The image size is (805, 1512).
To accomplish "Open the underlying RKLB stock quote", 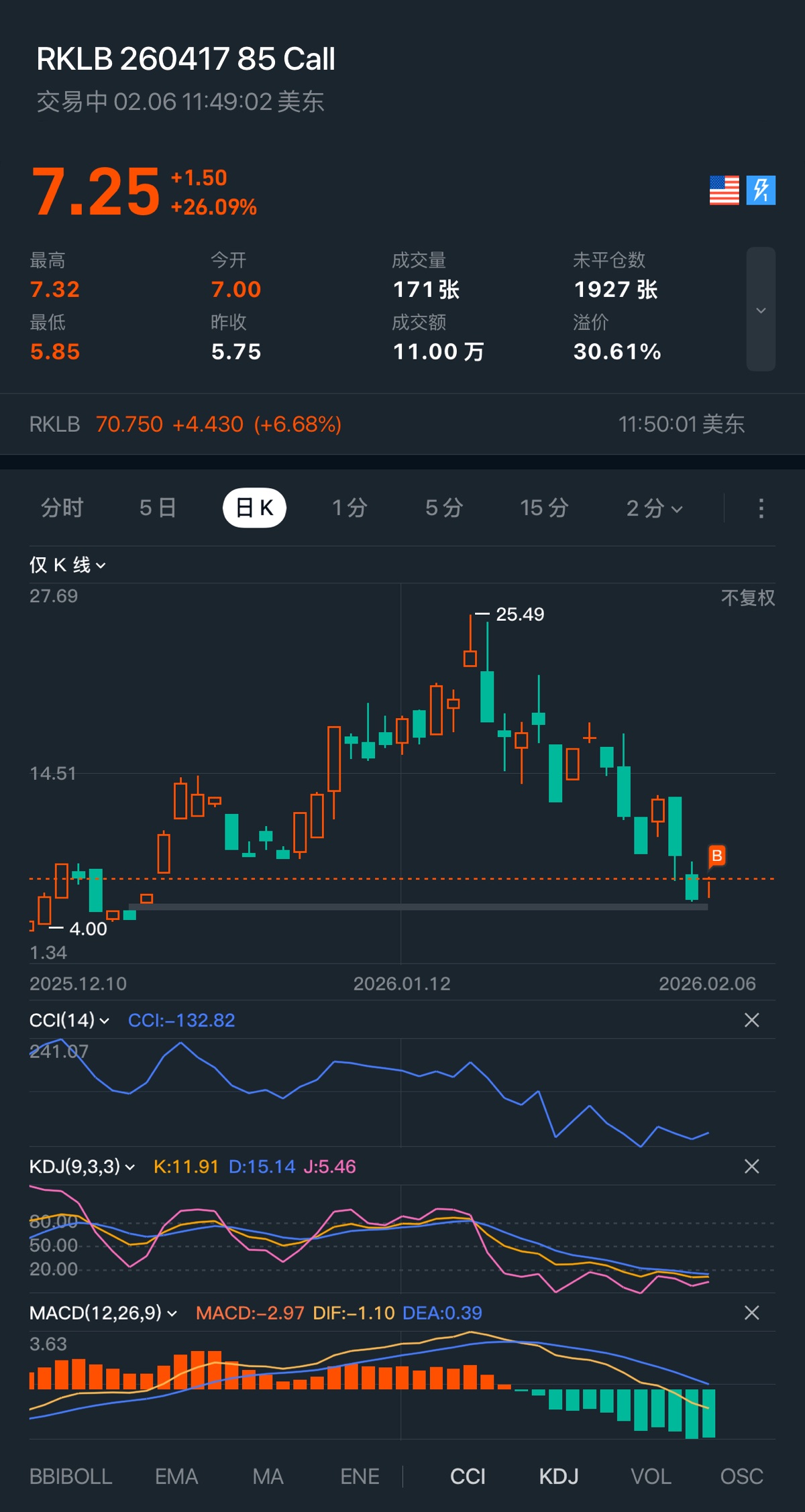I will [185, 424].
